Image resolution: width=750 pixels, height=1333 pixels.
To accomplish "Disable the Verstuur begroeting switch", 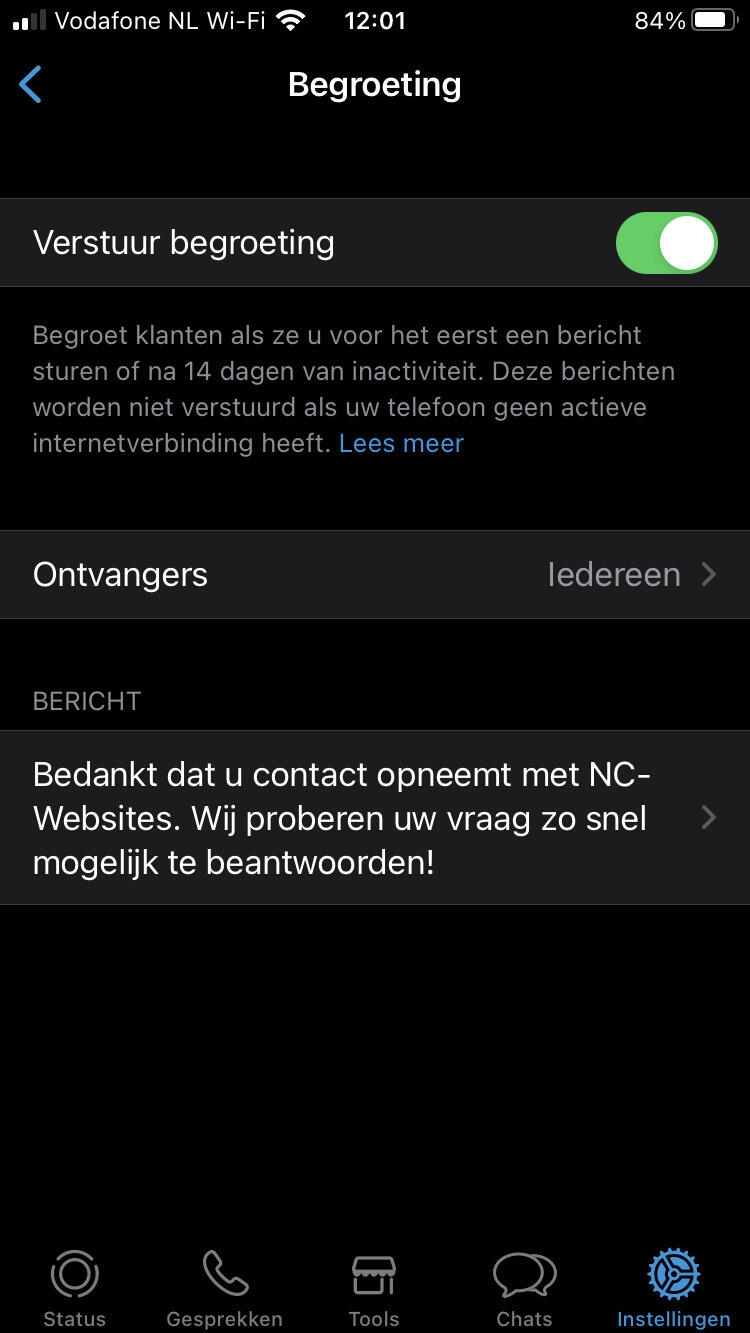I will point(666,243).
